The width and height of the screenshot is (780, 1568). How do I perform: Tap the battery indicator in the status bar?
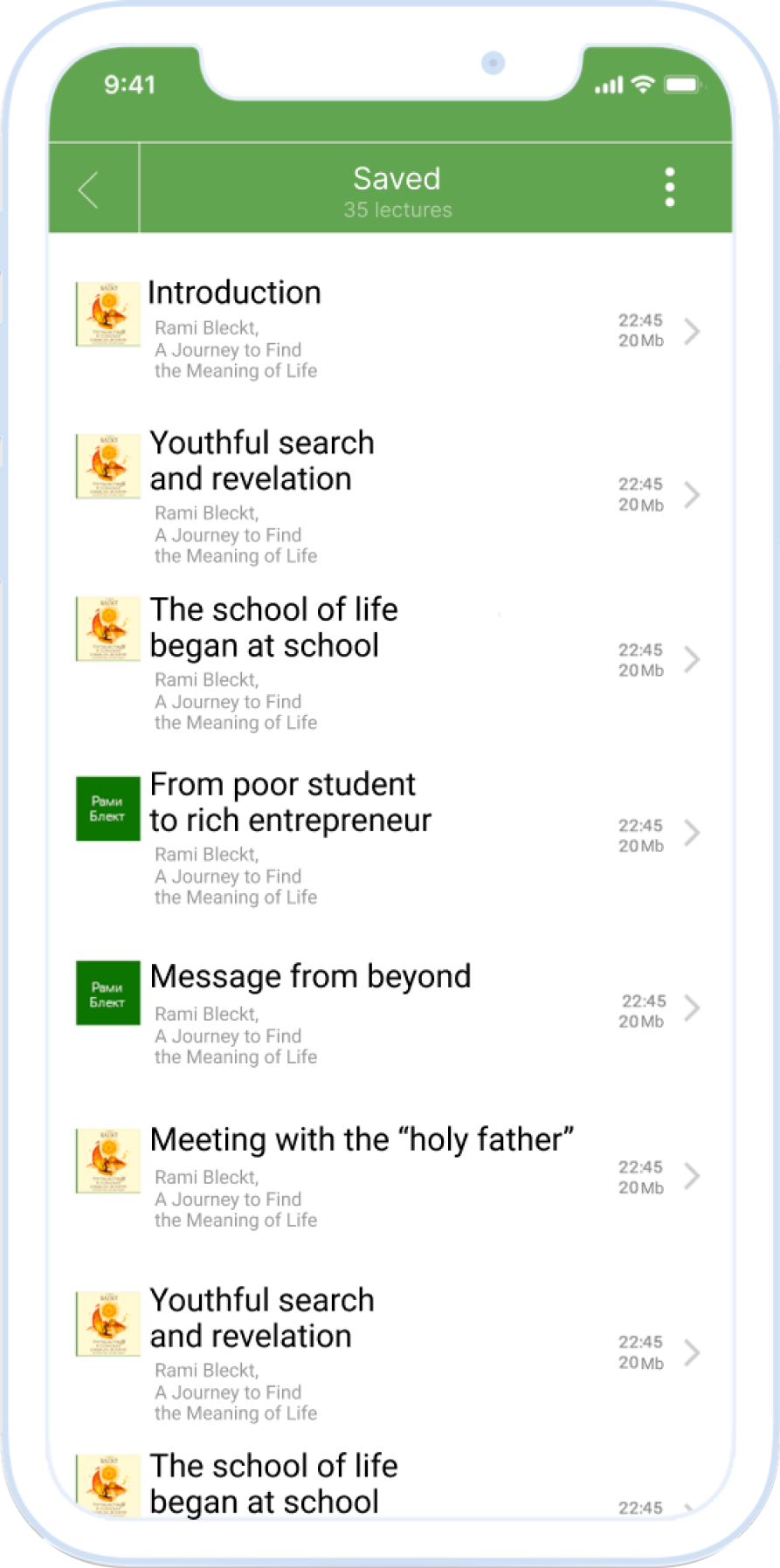[x=685, y=85]
